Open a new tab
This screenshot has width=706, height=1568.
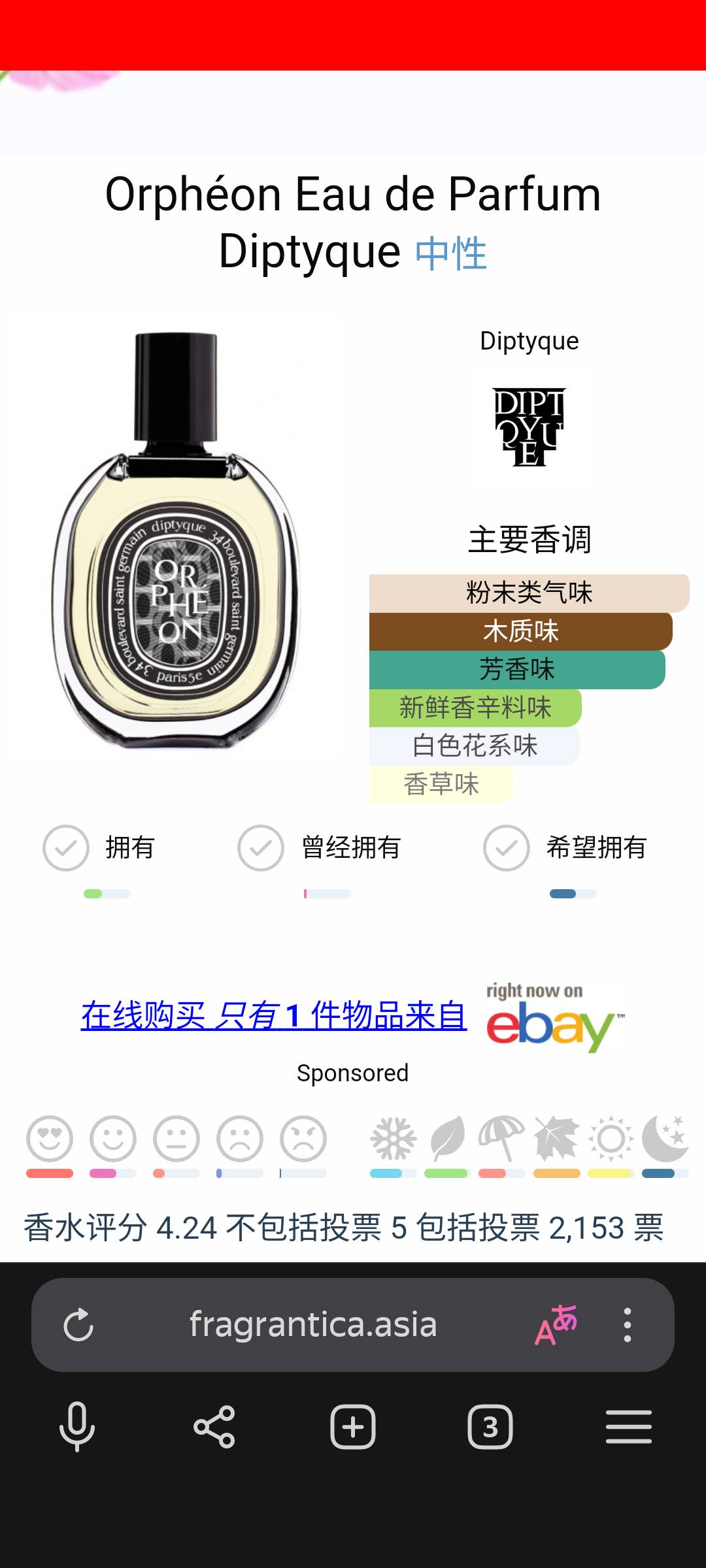click(x=353, y=1427)
